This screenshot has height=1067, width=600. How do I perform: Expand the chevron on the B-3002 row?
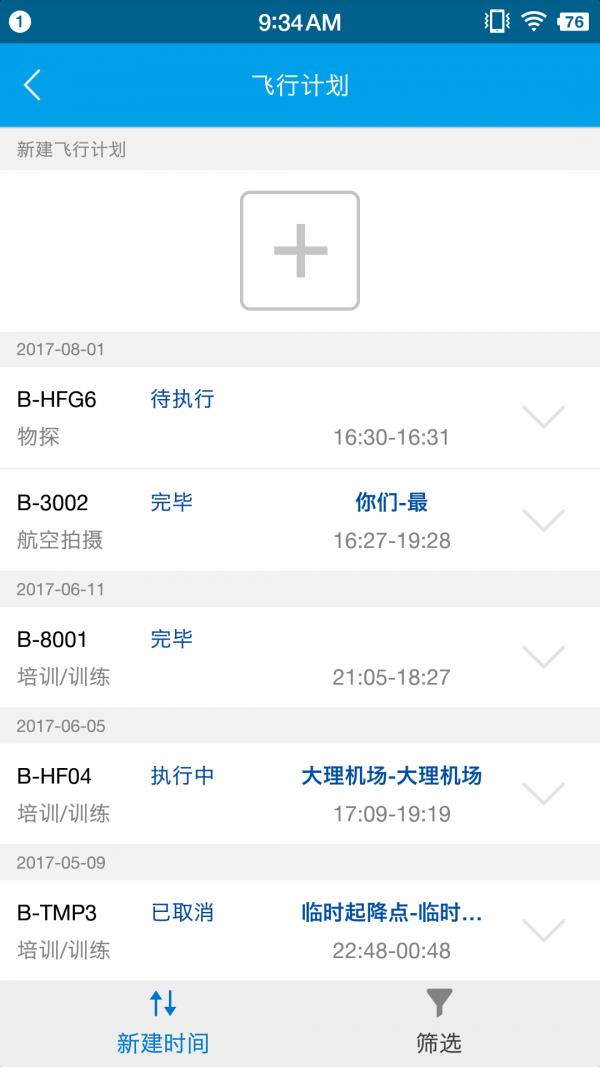[x=544, y=519]
